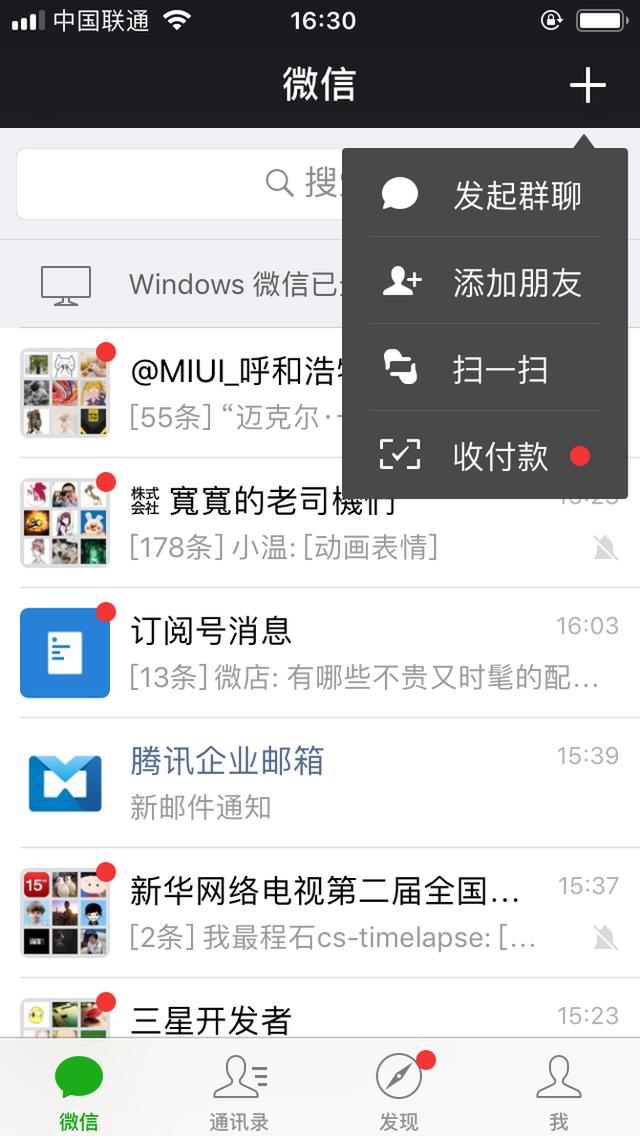
Task: Switch to the 通讯录 contacts tab
Action: point(239,1091)
